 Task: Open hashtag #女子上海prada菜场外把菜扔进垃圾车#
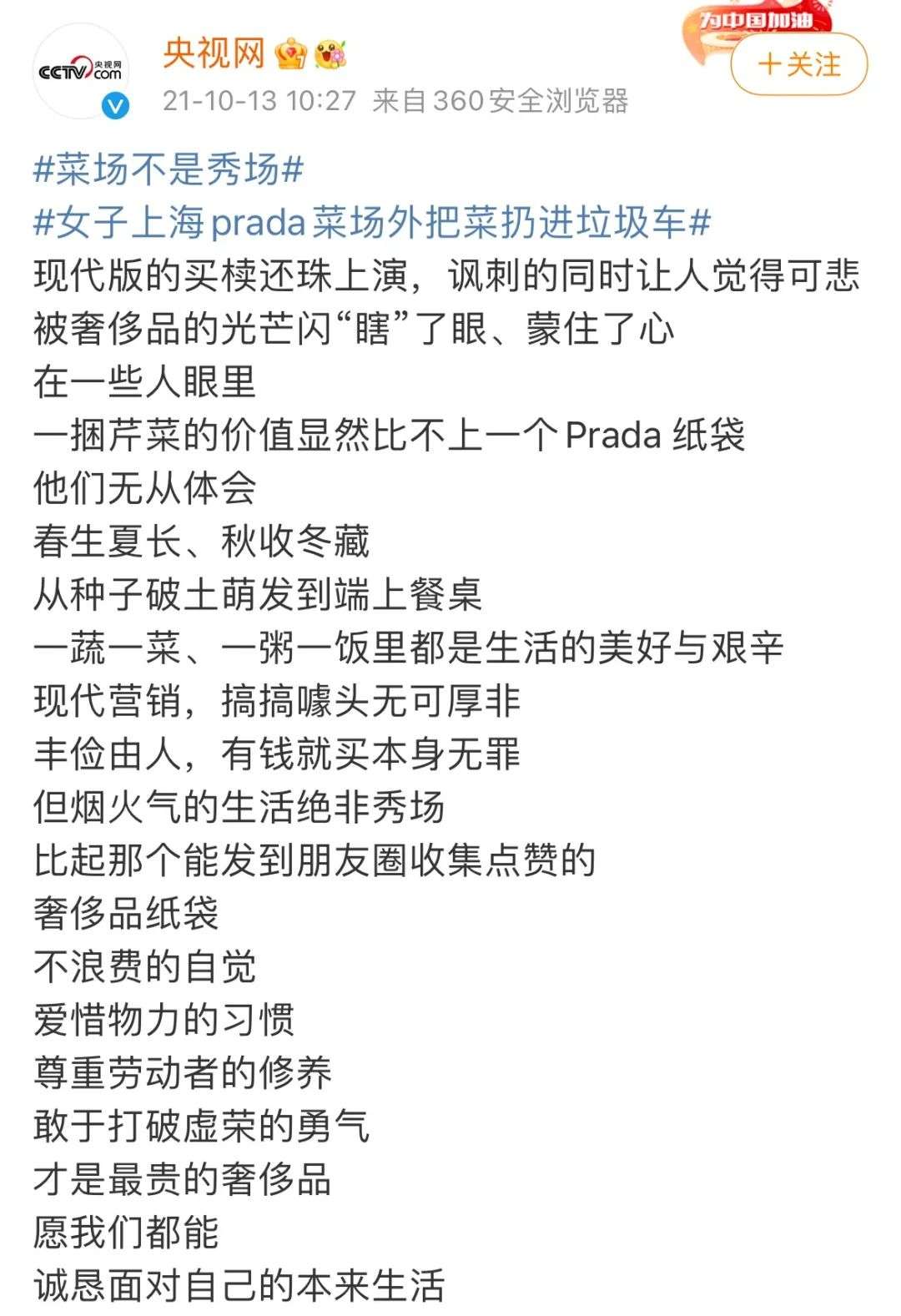pos(373,223)
